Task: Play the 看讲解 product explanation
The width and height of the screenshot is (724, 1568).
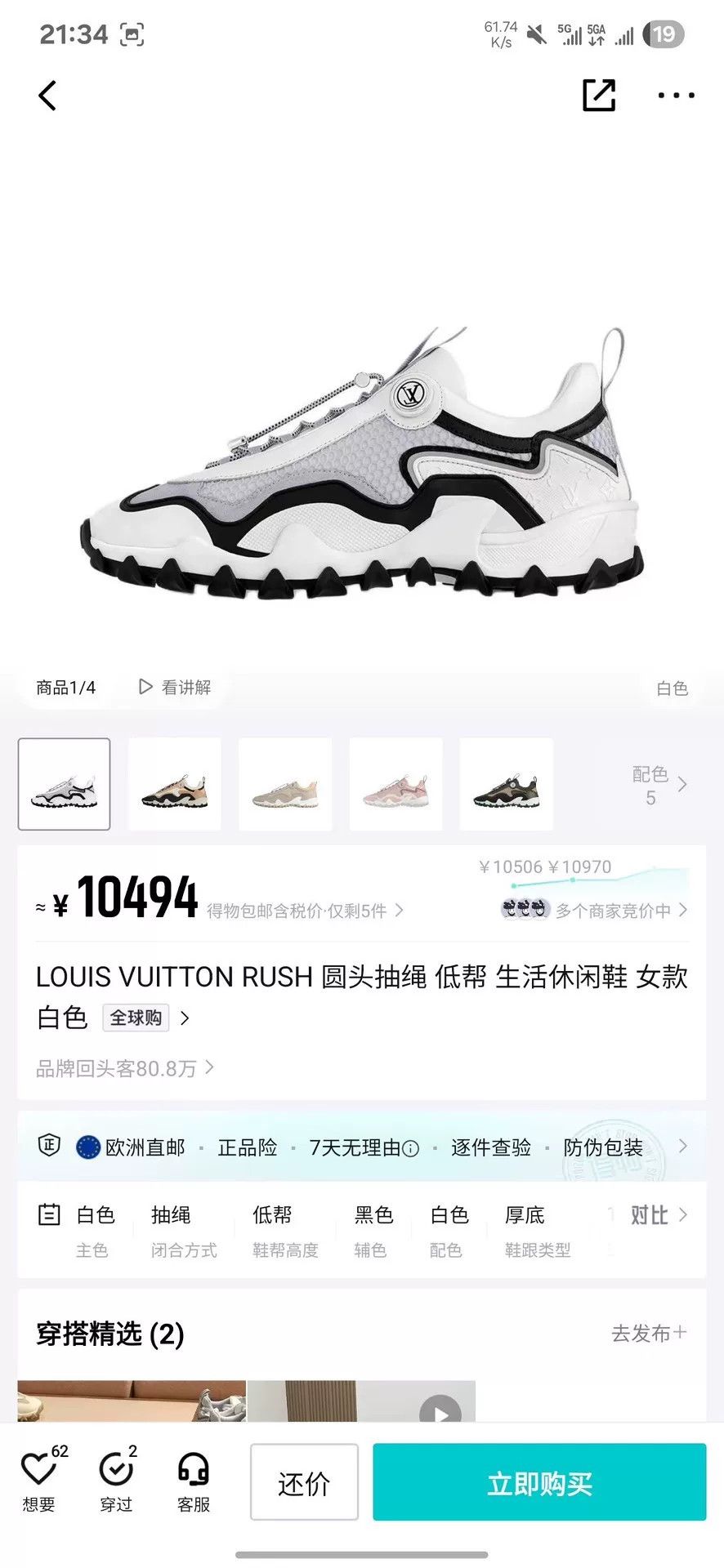Action: 175,688
